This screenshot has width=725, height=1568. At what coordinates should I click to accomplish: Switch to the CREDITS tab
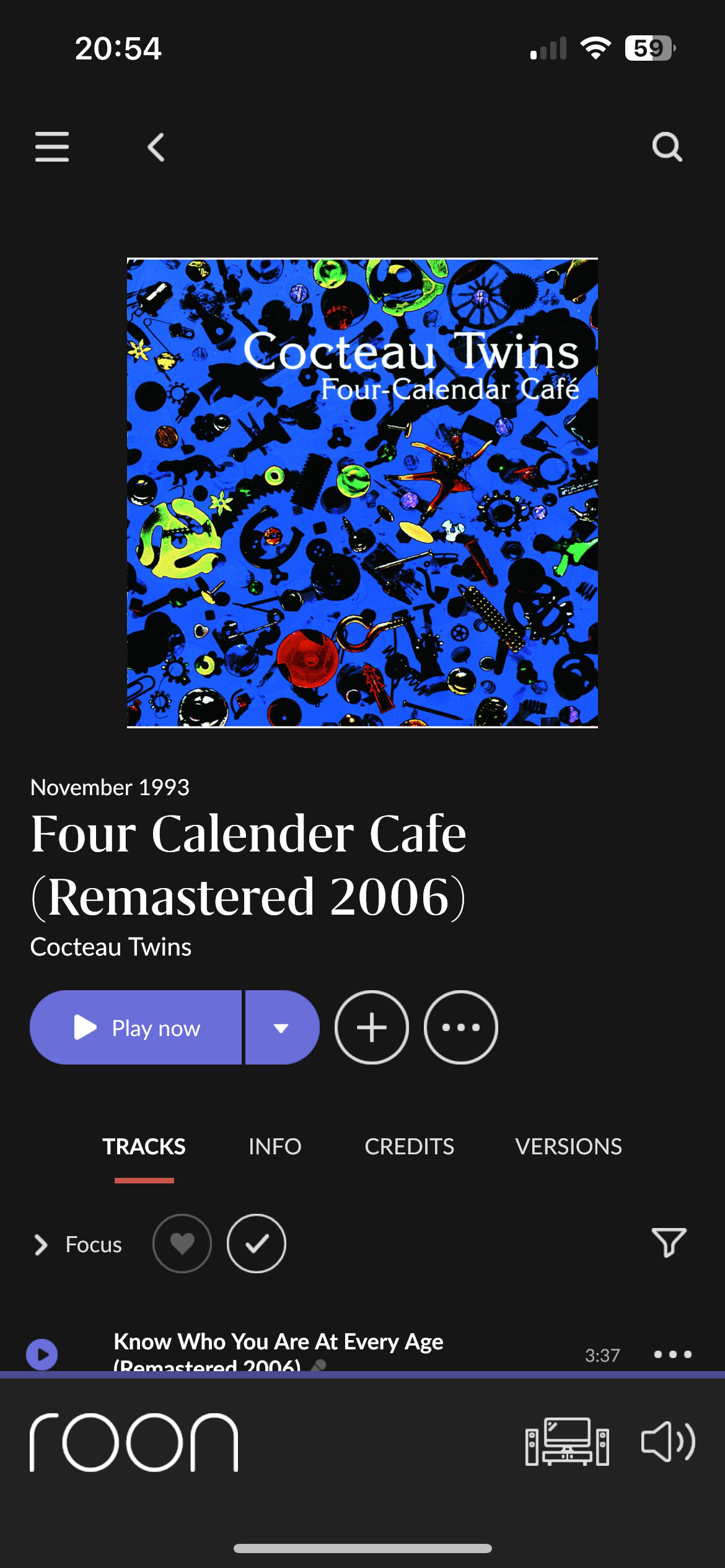click(x=410, y=1147)
